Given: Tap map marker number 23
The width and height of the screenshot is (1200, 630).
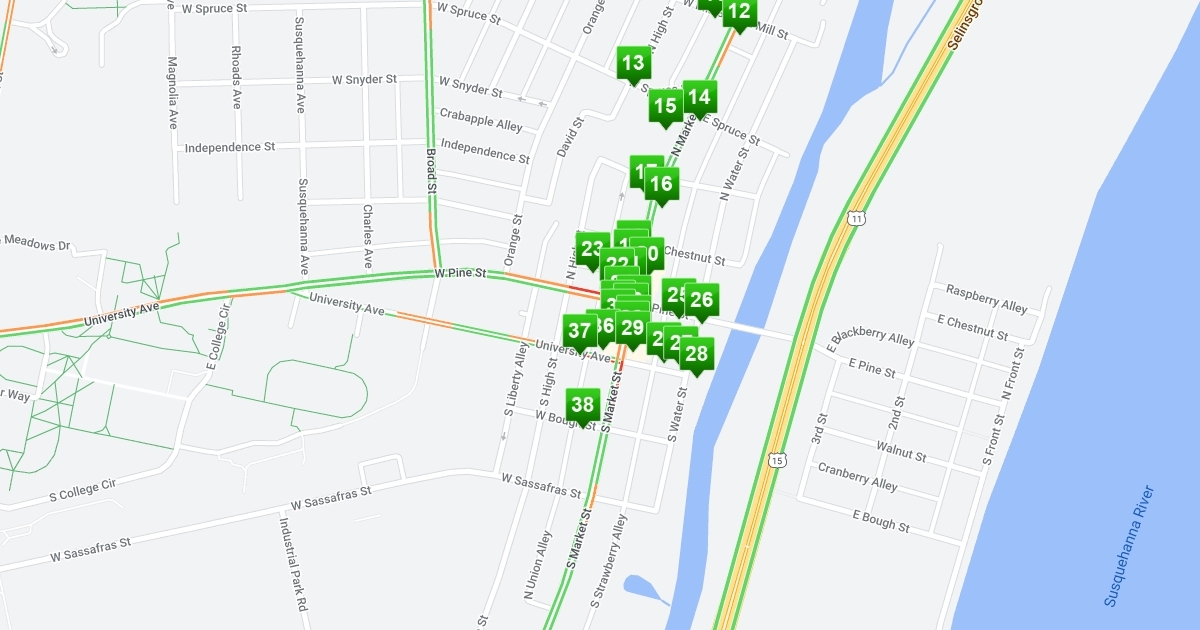Looking at the screenshot, I should 592,251.
